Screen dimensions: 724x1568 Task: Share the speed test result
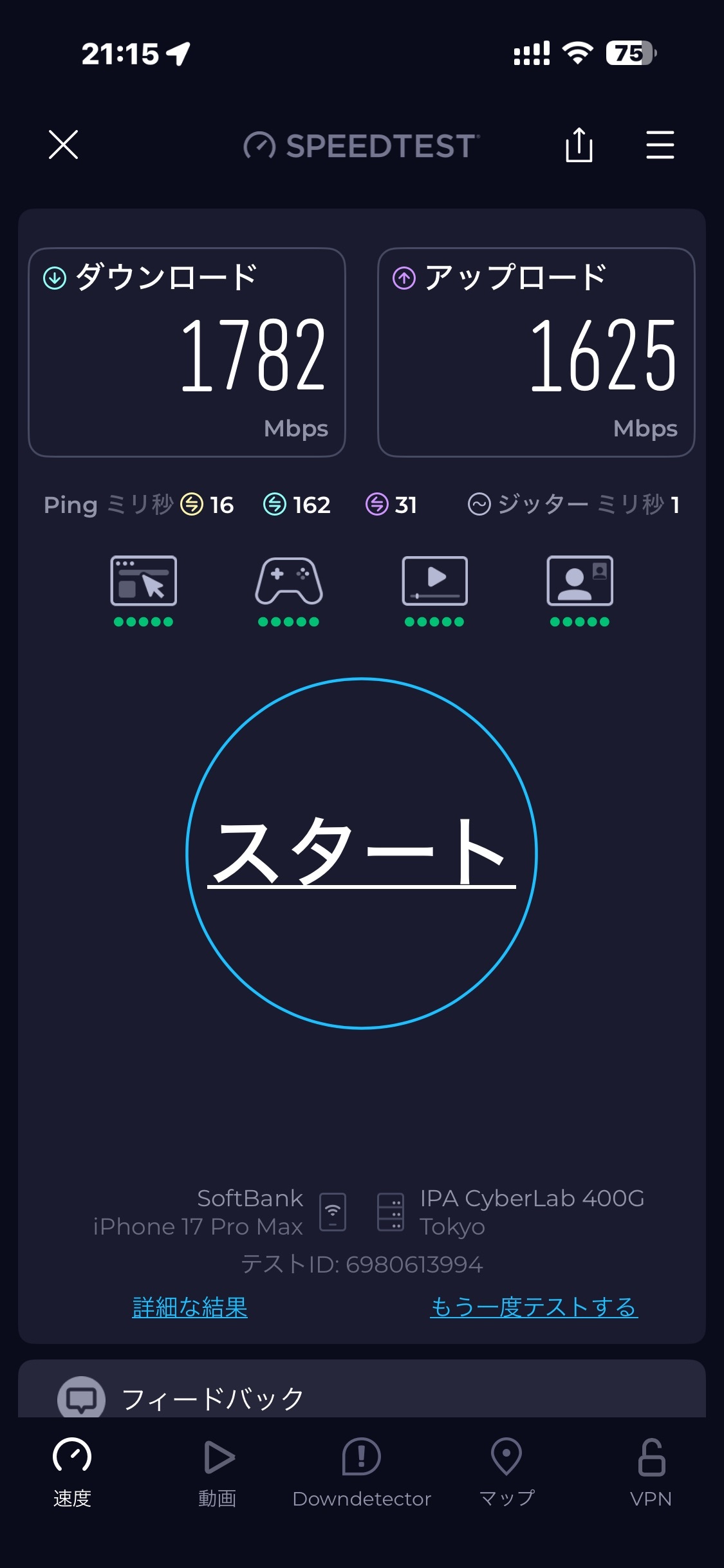click(579, 145)
